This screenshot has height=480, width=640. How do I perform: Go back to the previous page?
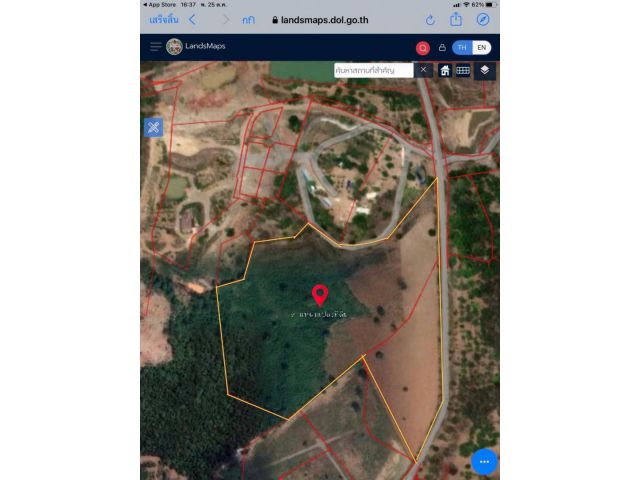(x=192, y=19)
